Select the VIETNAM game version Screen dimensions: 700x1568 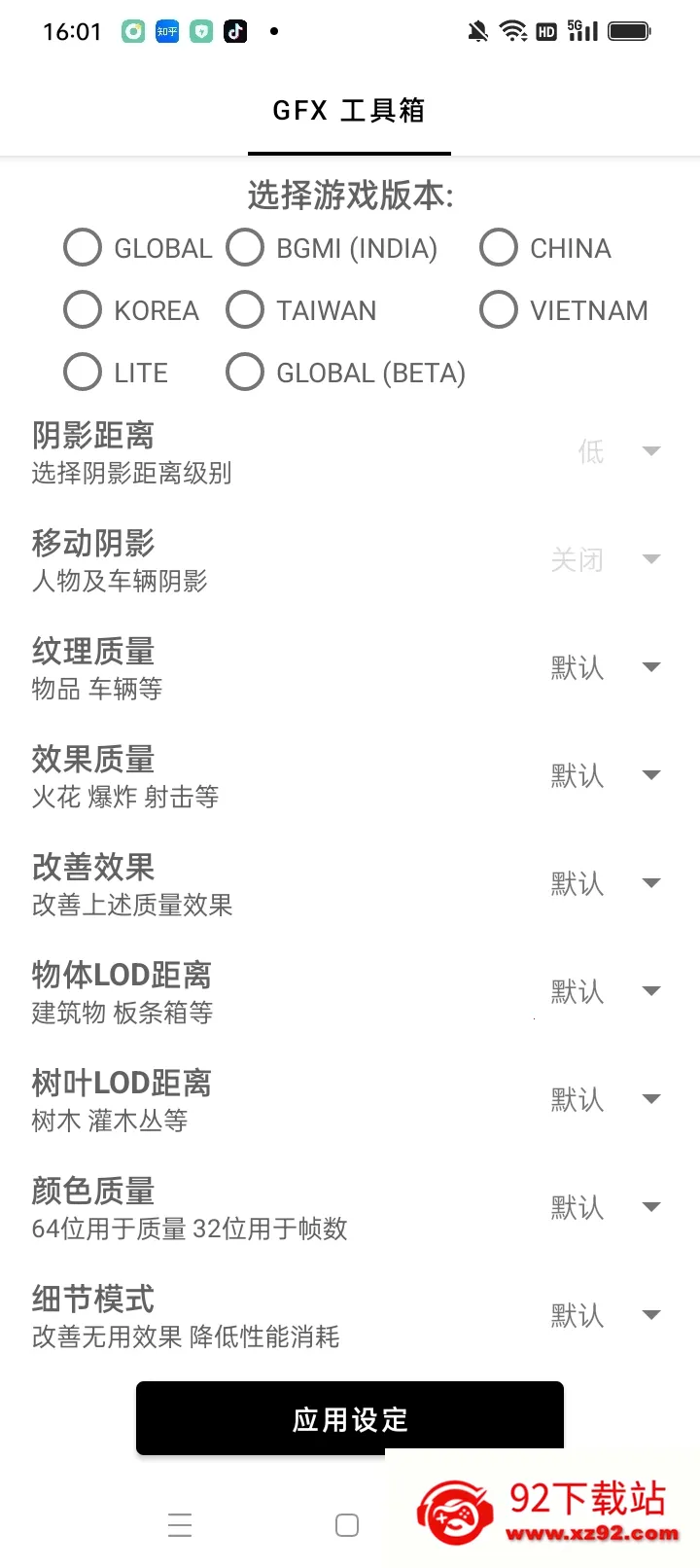pos(499,309)
